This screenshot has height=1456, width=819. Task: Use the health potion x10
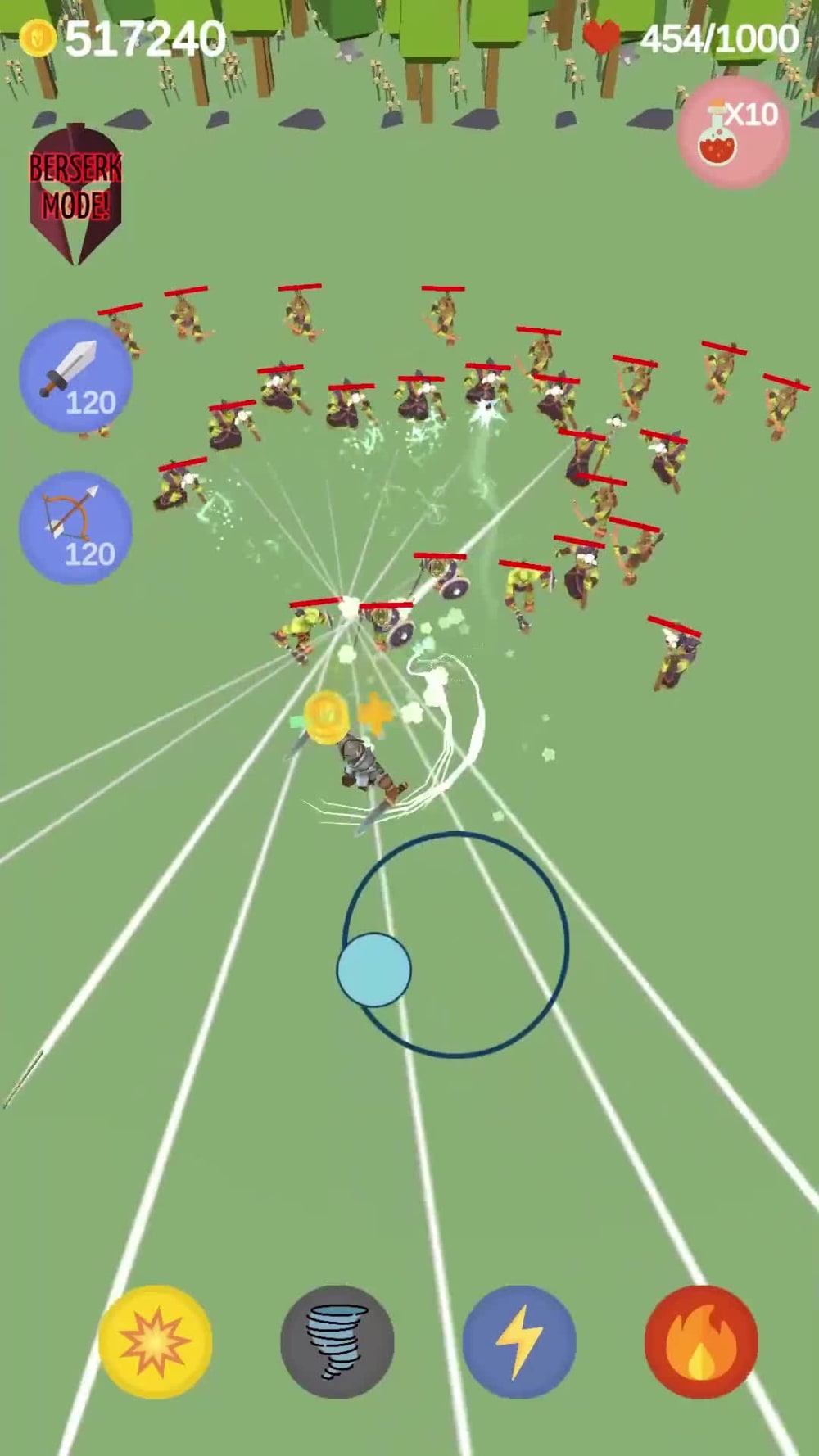tap(734, 133)
